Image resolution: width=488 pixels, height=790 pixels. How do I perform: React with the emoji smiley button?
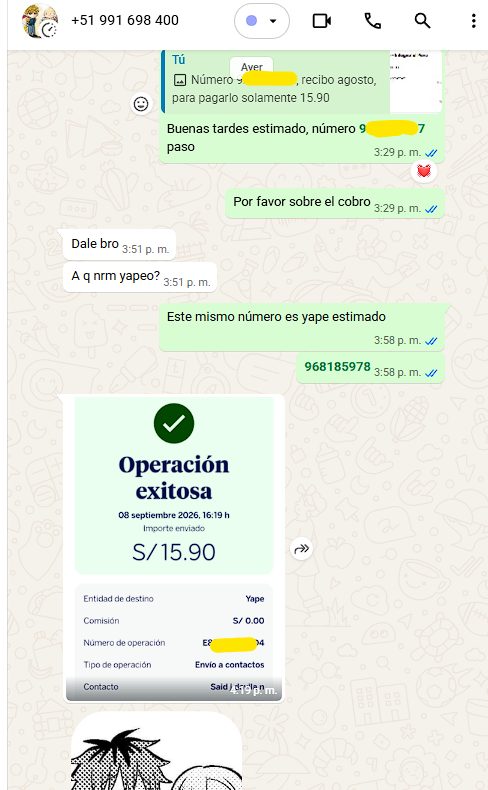click(x=141, y=104)
